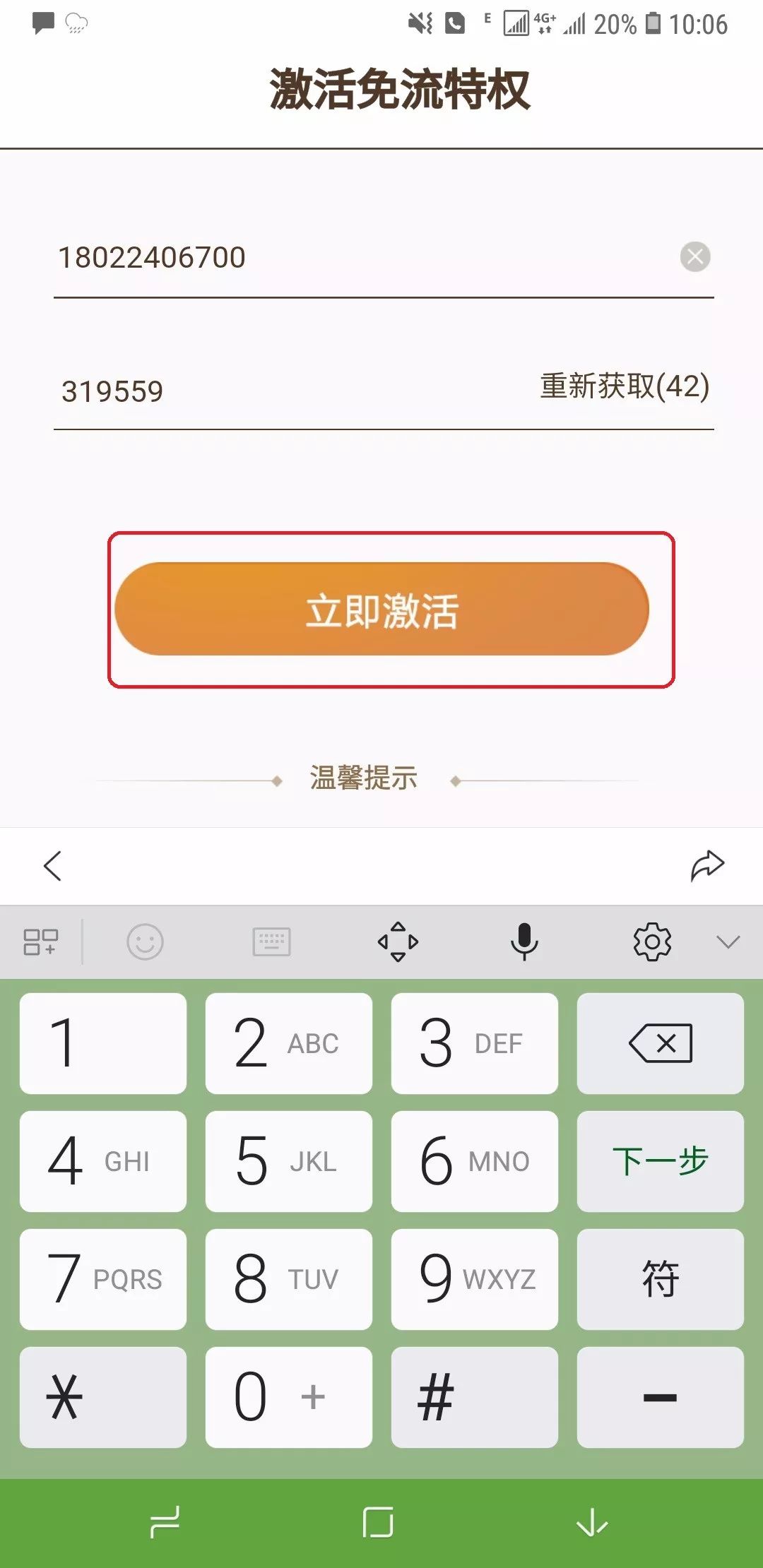Start voice input with microphone

pos(524,942)
